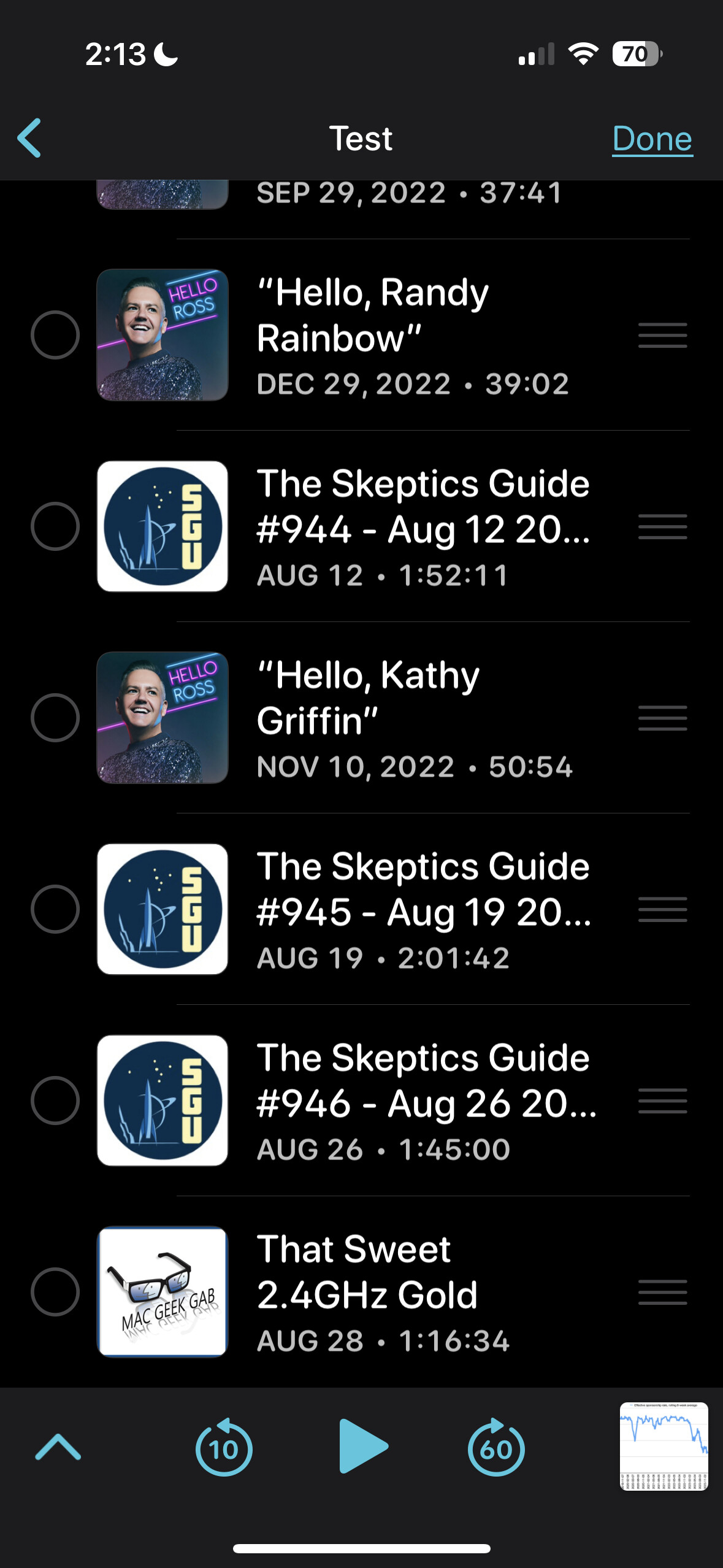Select Skeptics Guide #946 episode circle
This screenshot has width=723, height=1568.
(55, 1101)
